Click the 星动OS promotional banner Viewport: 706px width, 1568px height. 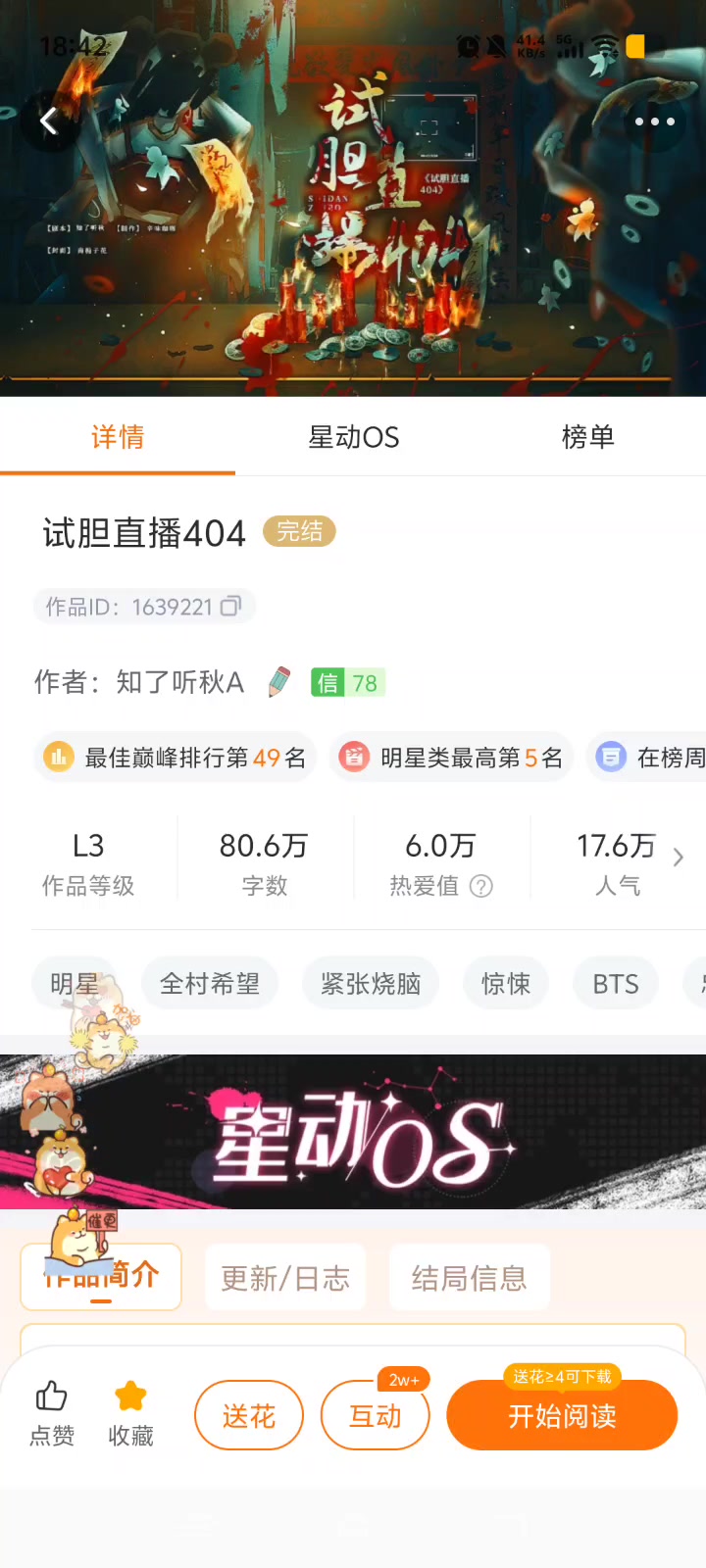click(x=353, y=1132)
